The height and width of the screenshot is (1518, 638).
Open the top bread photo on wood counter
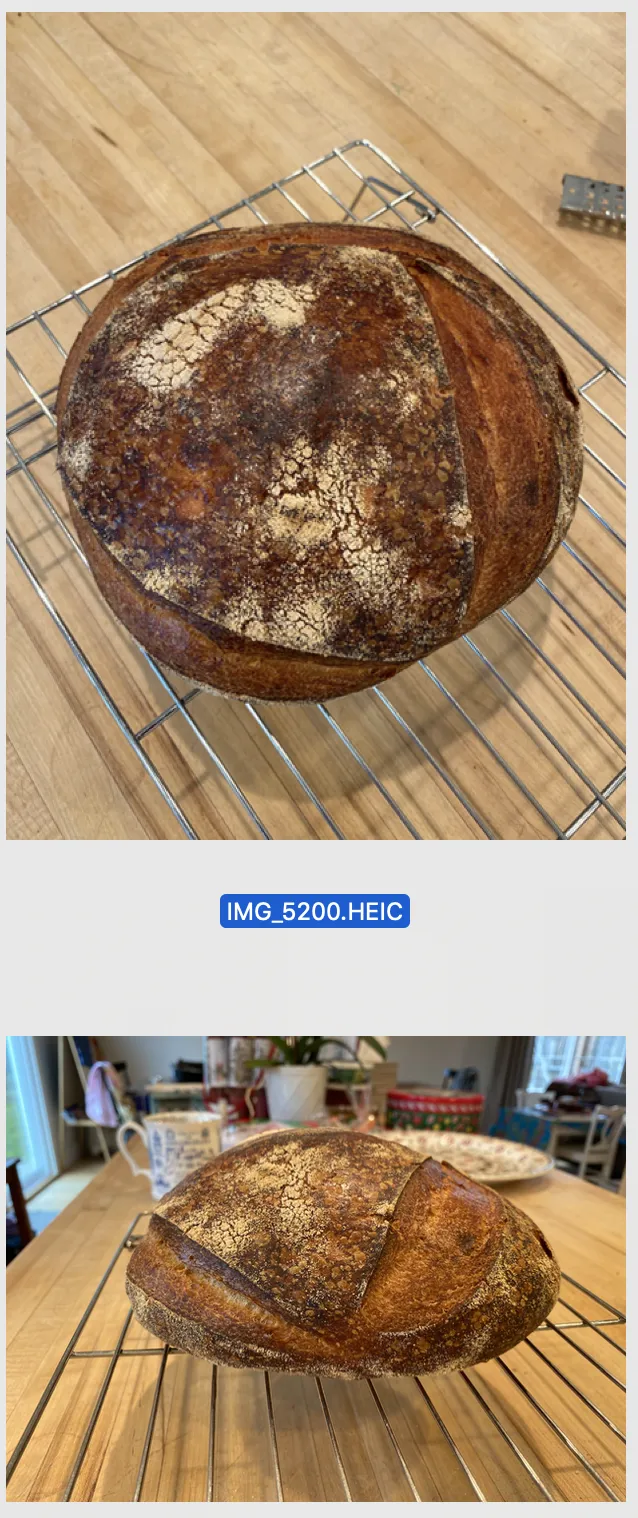316,426
